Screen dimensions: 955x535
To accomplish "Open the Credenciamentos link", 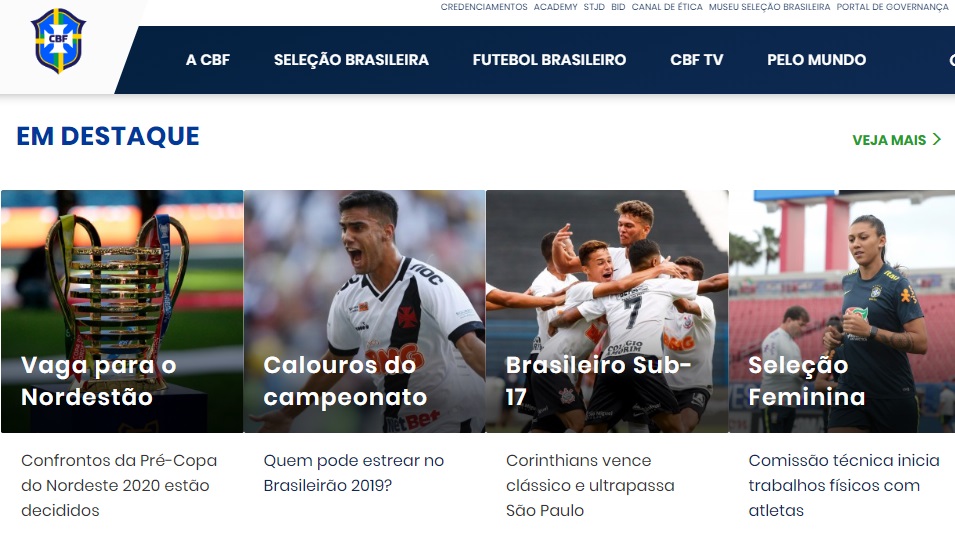I will [484, 7].
